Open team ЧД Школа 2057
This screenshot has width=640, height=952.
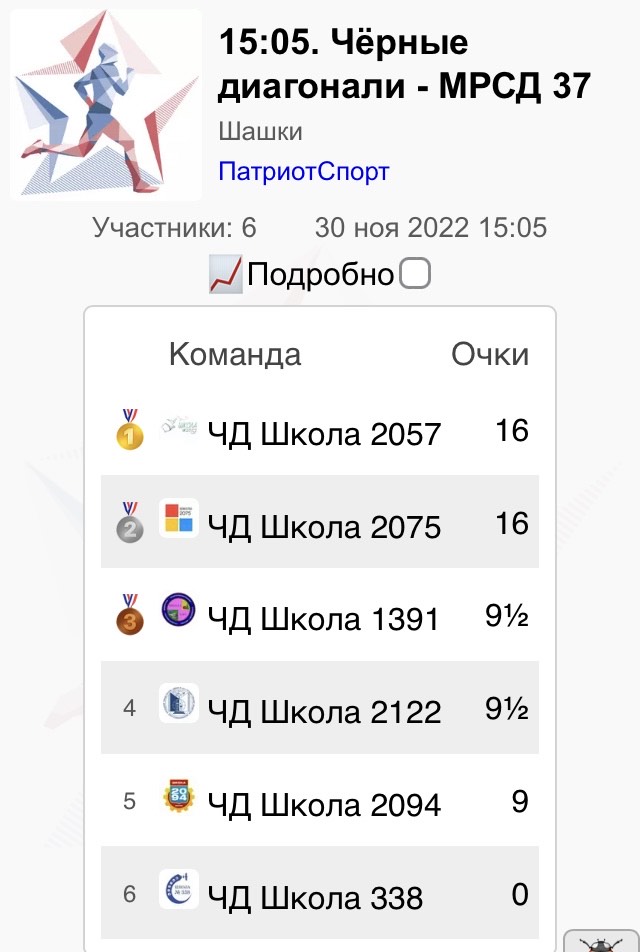coord(323,433)
